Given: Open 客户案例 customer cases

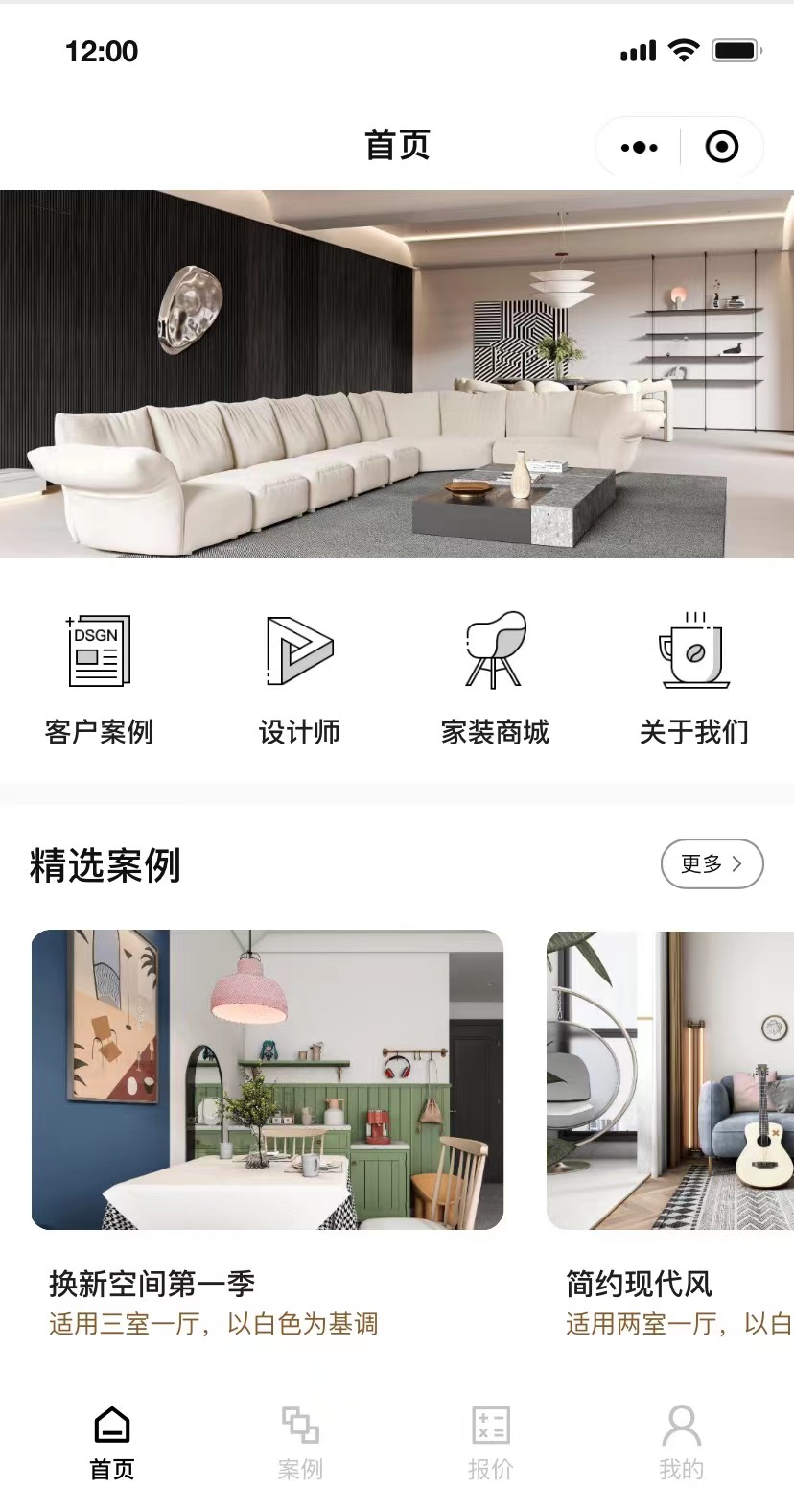Looking at the screenshot, I should (99, 678).
